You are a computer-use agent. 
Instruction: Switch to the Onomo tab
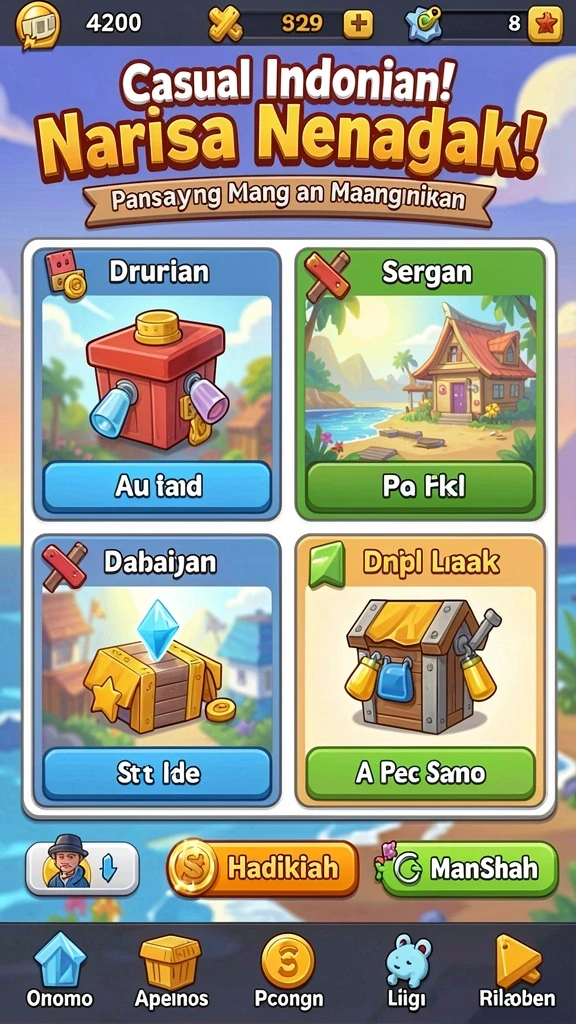coord(59,970)
